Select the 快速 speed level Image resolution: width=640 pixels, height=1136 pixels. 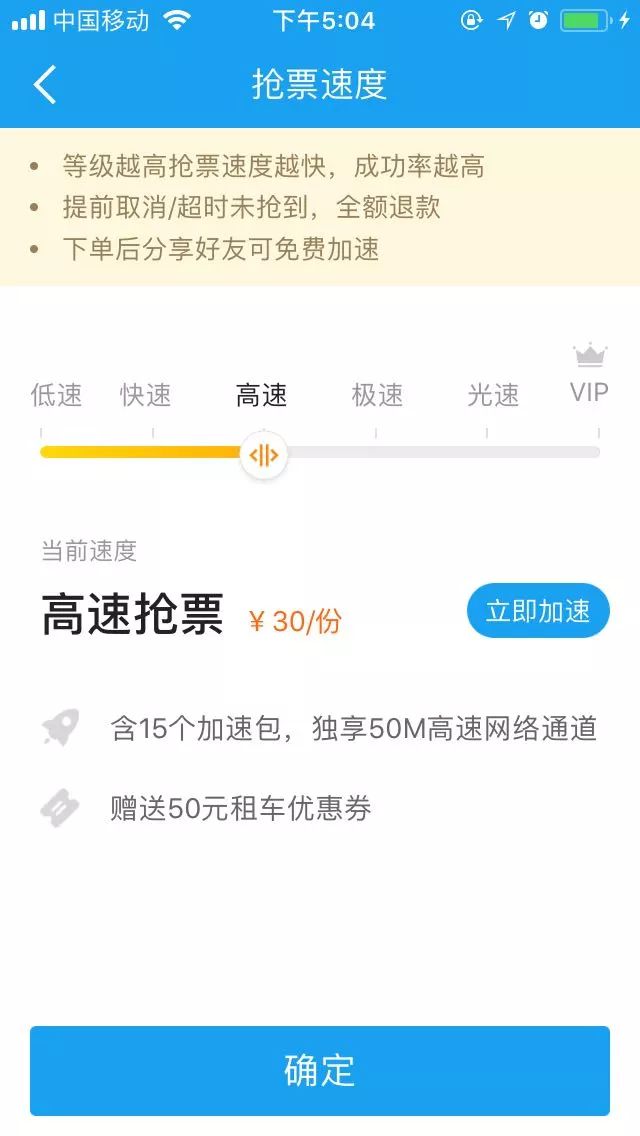point(146,396)
